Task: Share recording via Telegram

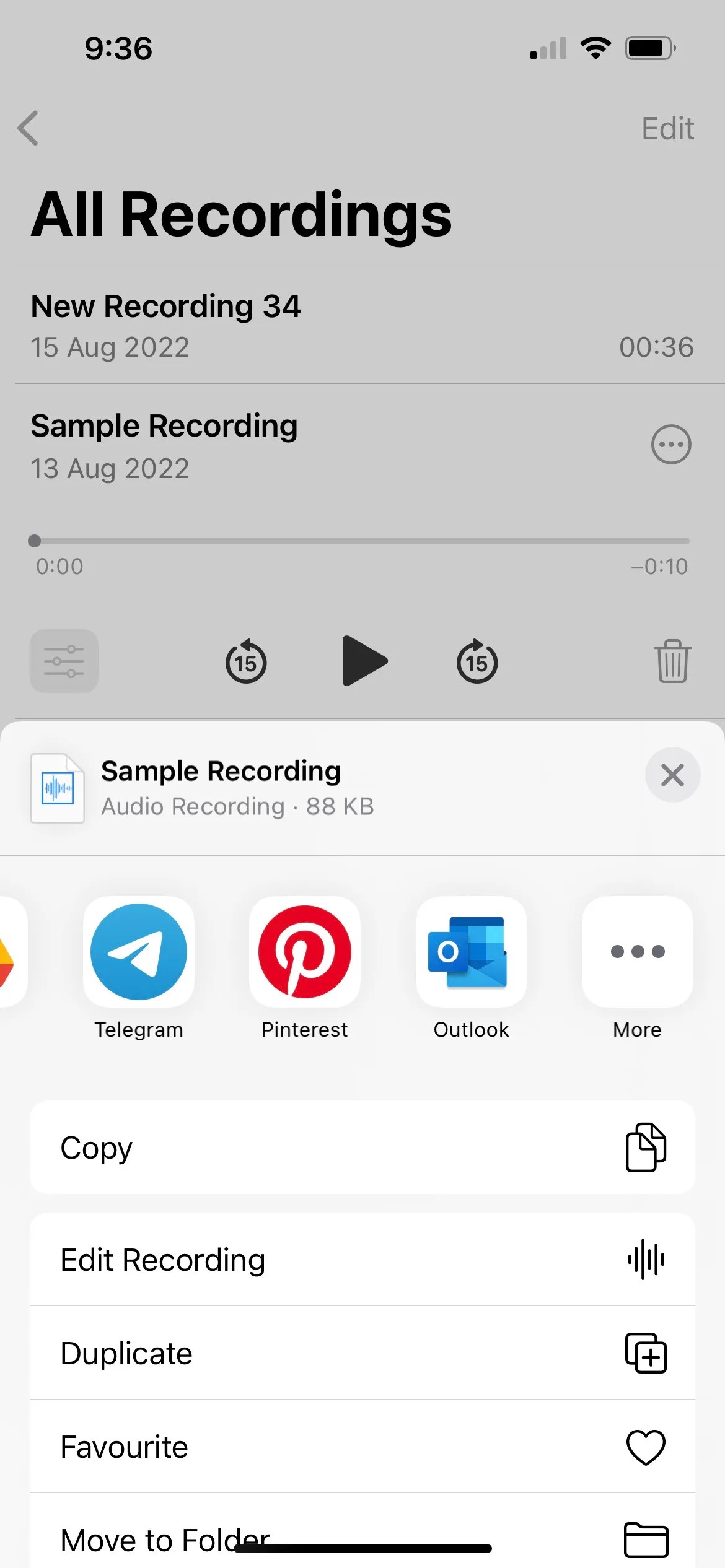Action: [139, 952]
